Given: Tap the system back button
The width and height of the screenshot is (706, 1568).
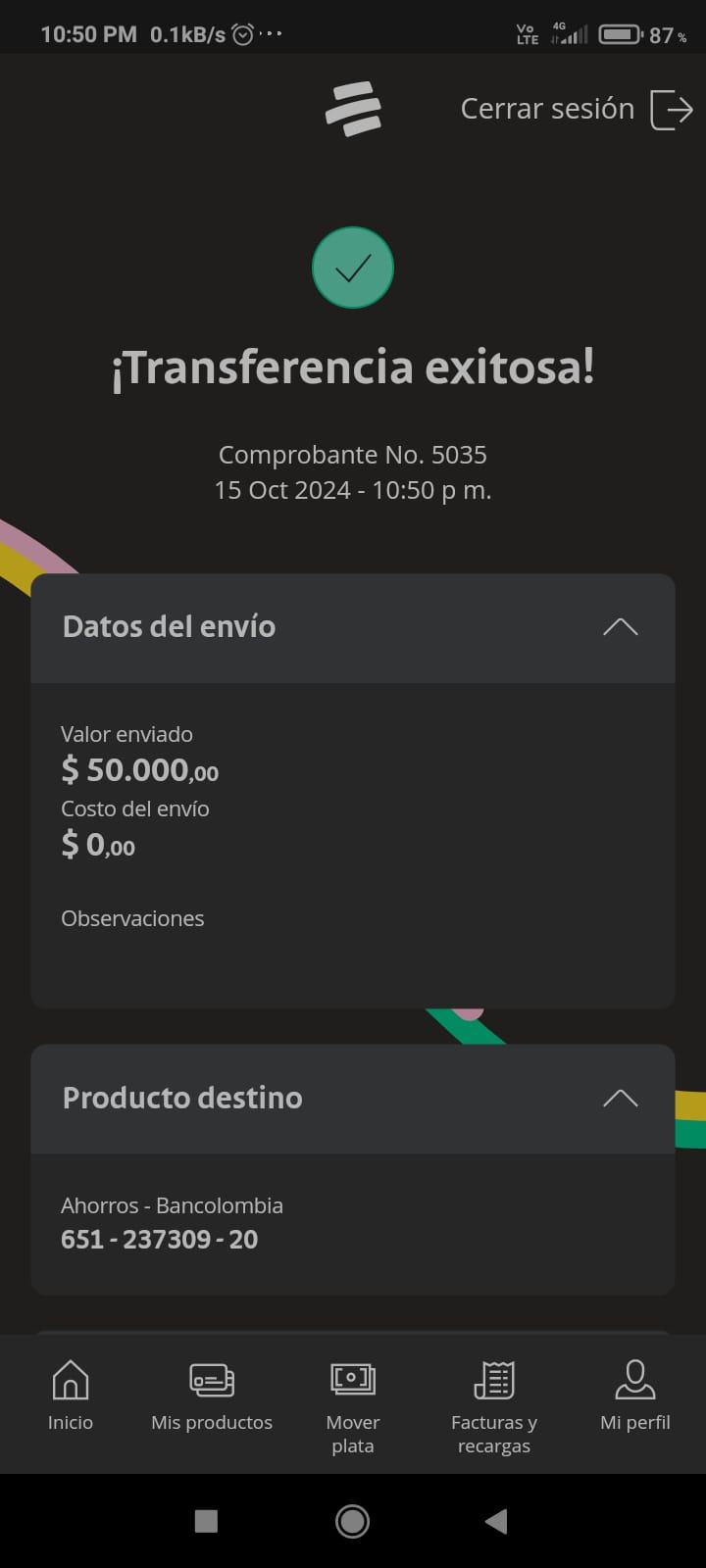Looking at the screenshot, I should pos(496,1521).
